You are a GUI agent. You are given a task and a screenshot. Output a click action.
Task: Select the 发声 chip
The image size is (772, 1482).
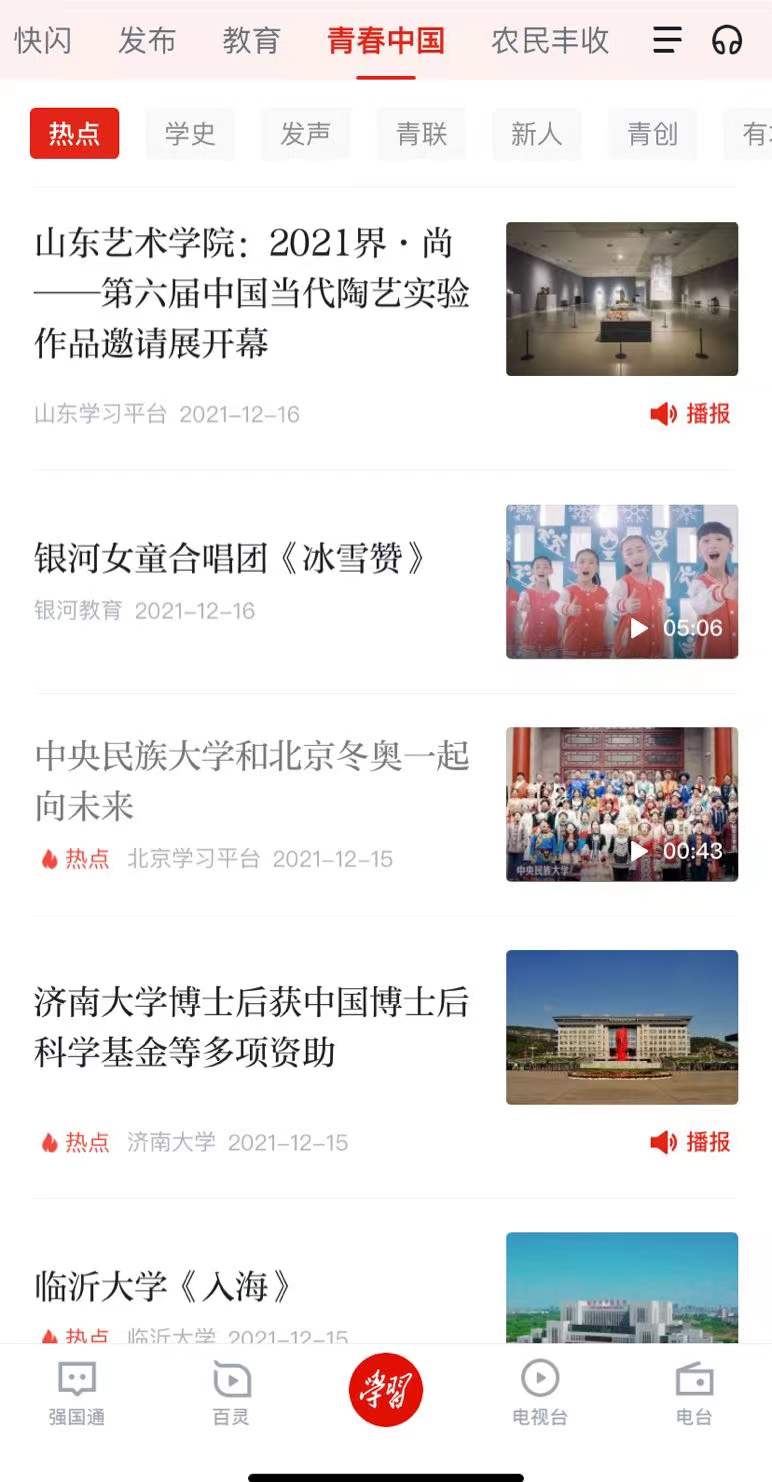[305, 134]
